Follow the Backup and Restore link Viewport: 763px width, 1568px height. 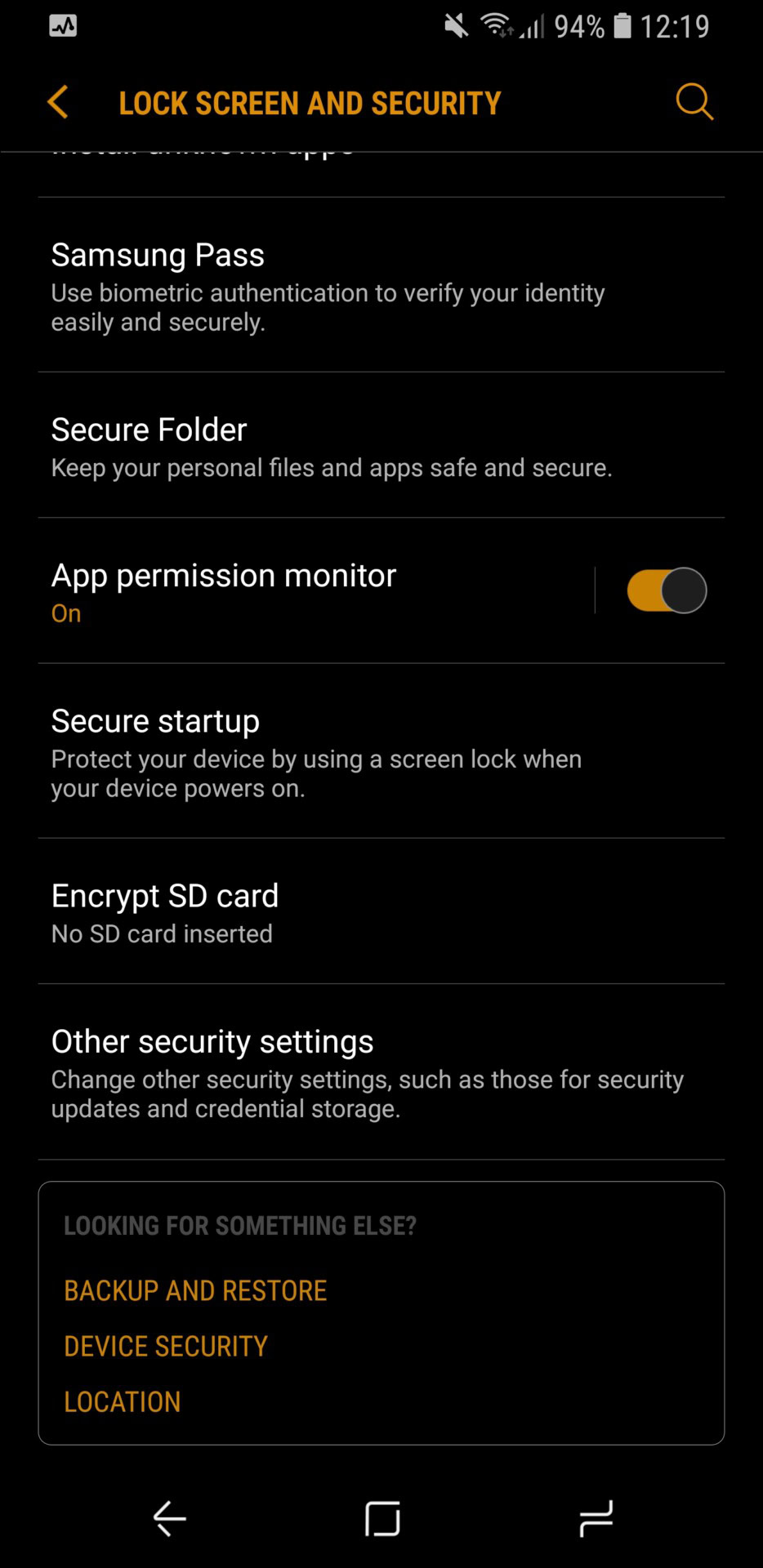(195, 1290)
